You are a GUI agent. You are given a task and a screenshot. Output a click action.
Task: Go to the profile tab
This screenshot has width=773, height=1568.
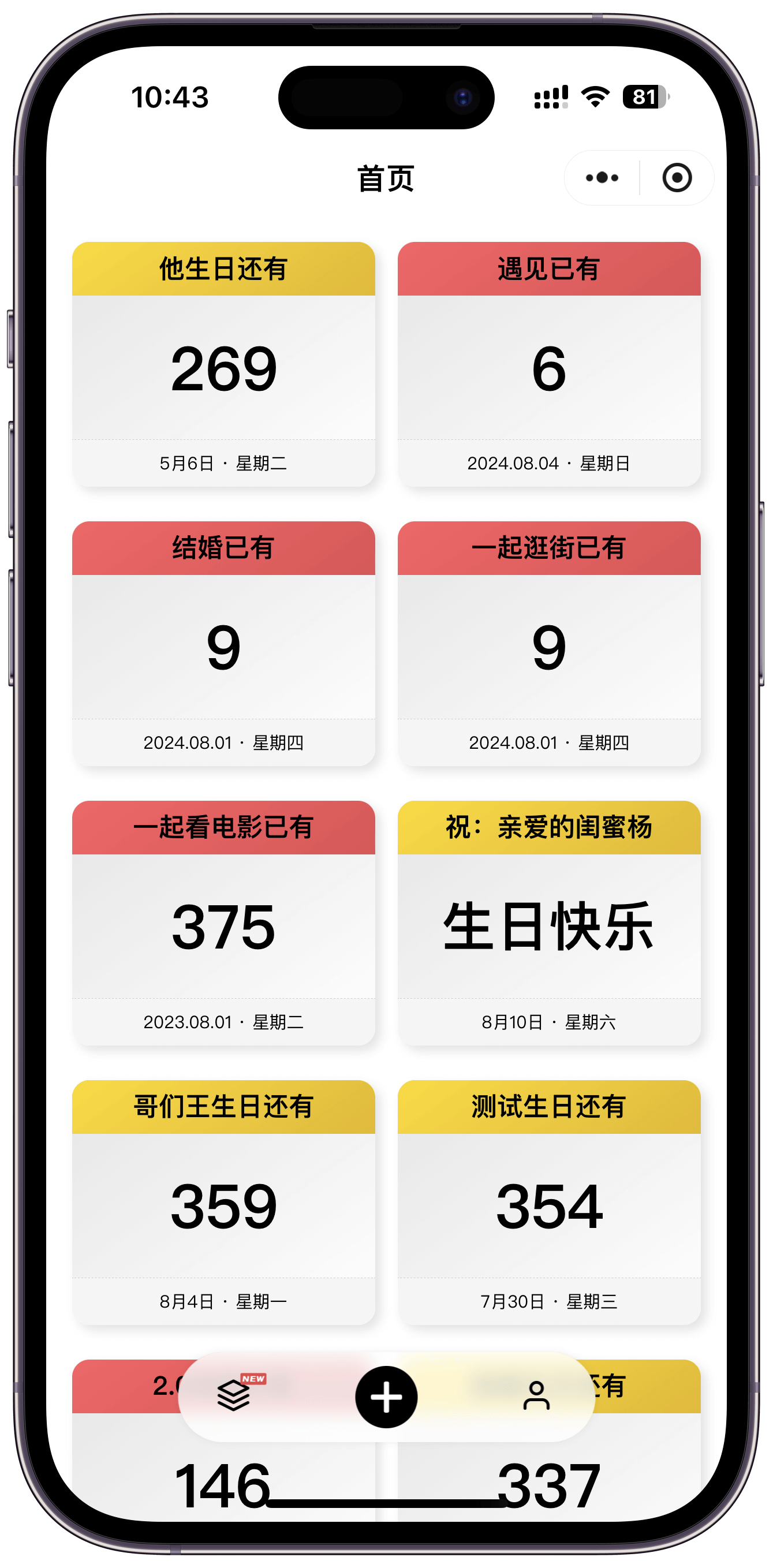pyautogui.click(x=536, y=1395)
